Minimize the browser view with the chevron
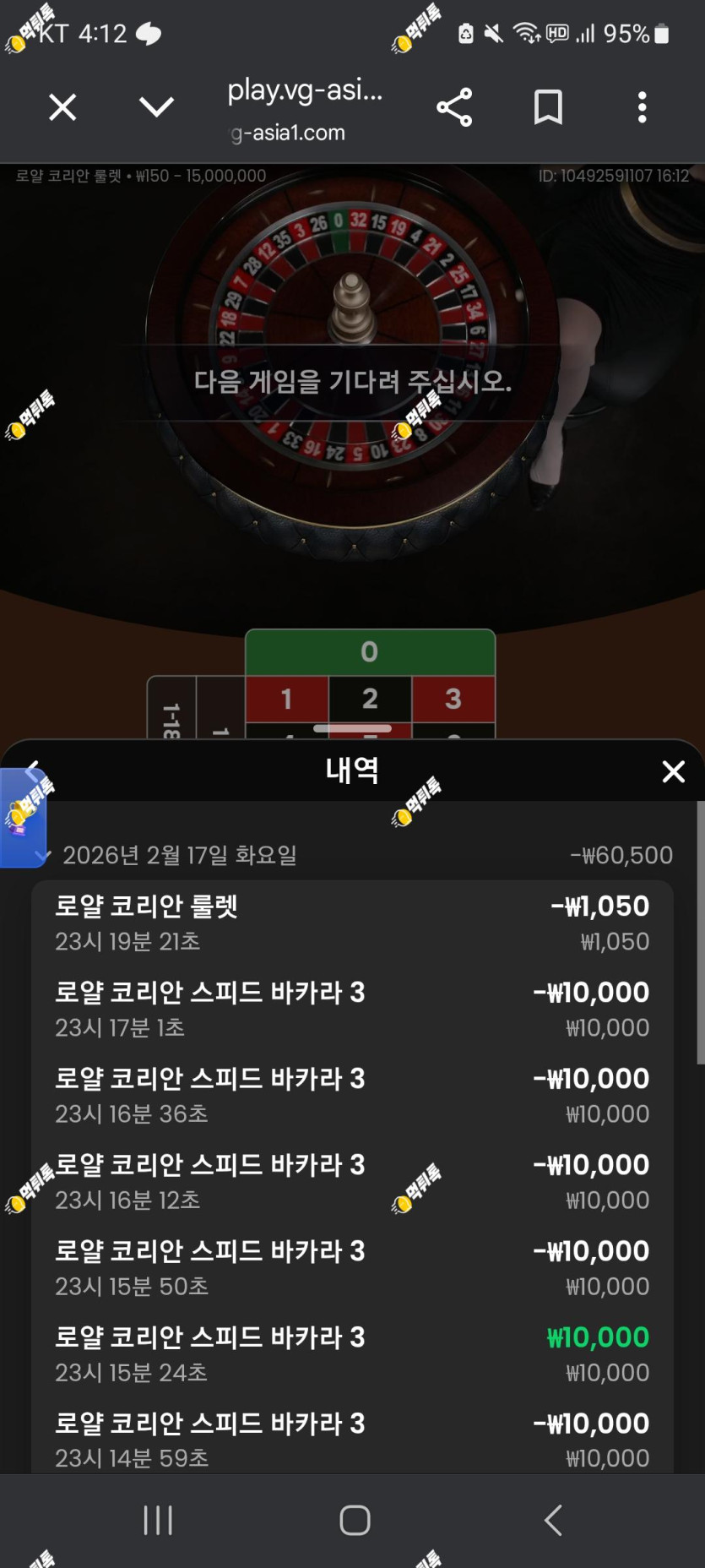 pyautogui.click(x=156, y=107)
